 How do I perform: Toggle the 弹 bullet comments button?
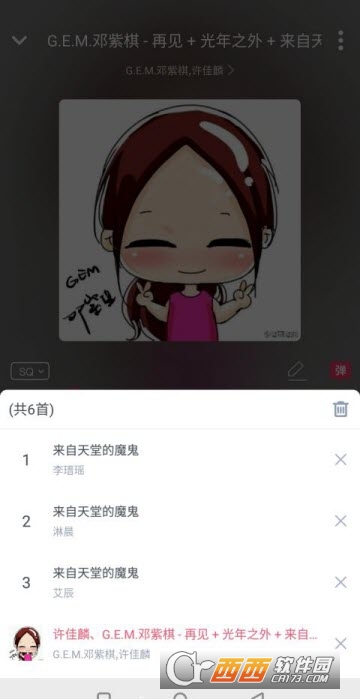pyautogui.click(x=340, y=370)
